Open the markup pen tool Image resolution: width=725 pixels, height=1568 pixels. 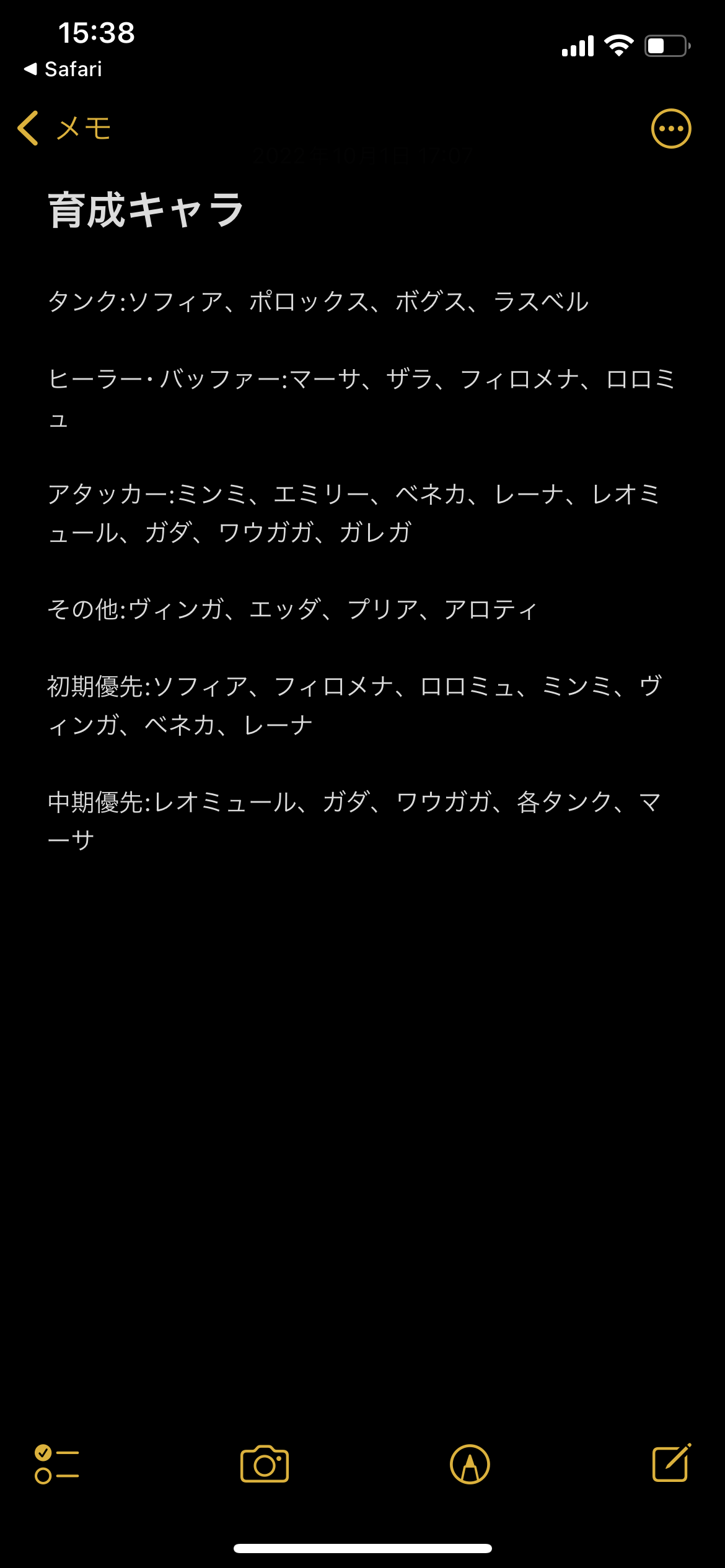click(470, 1464)
